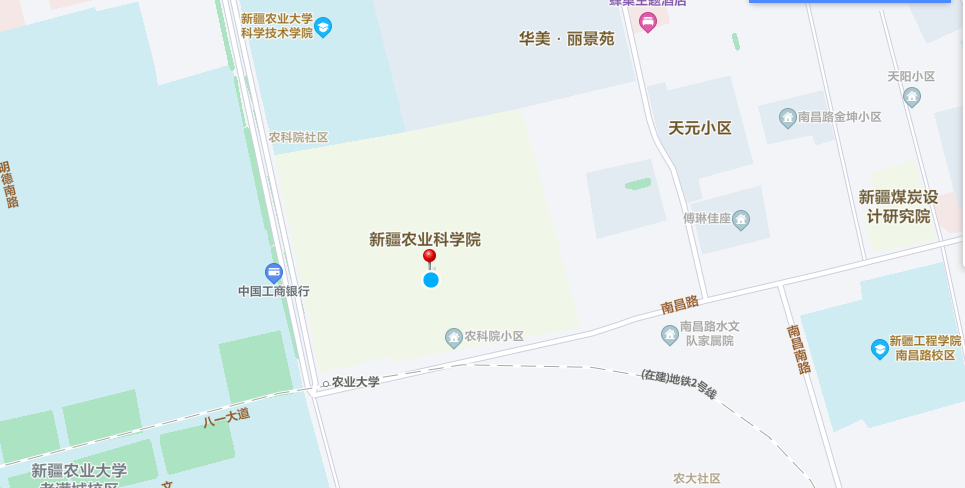The image size is (965, 488).
Task: Select the 中国工商银行 bank marker
Action: point(273,273)
